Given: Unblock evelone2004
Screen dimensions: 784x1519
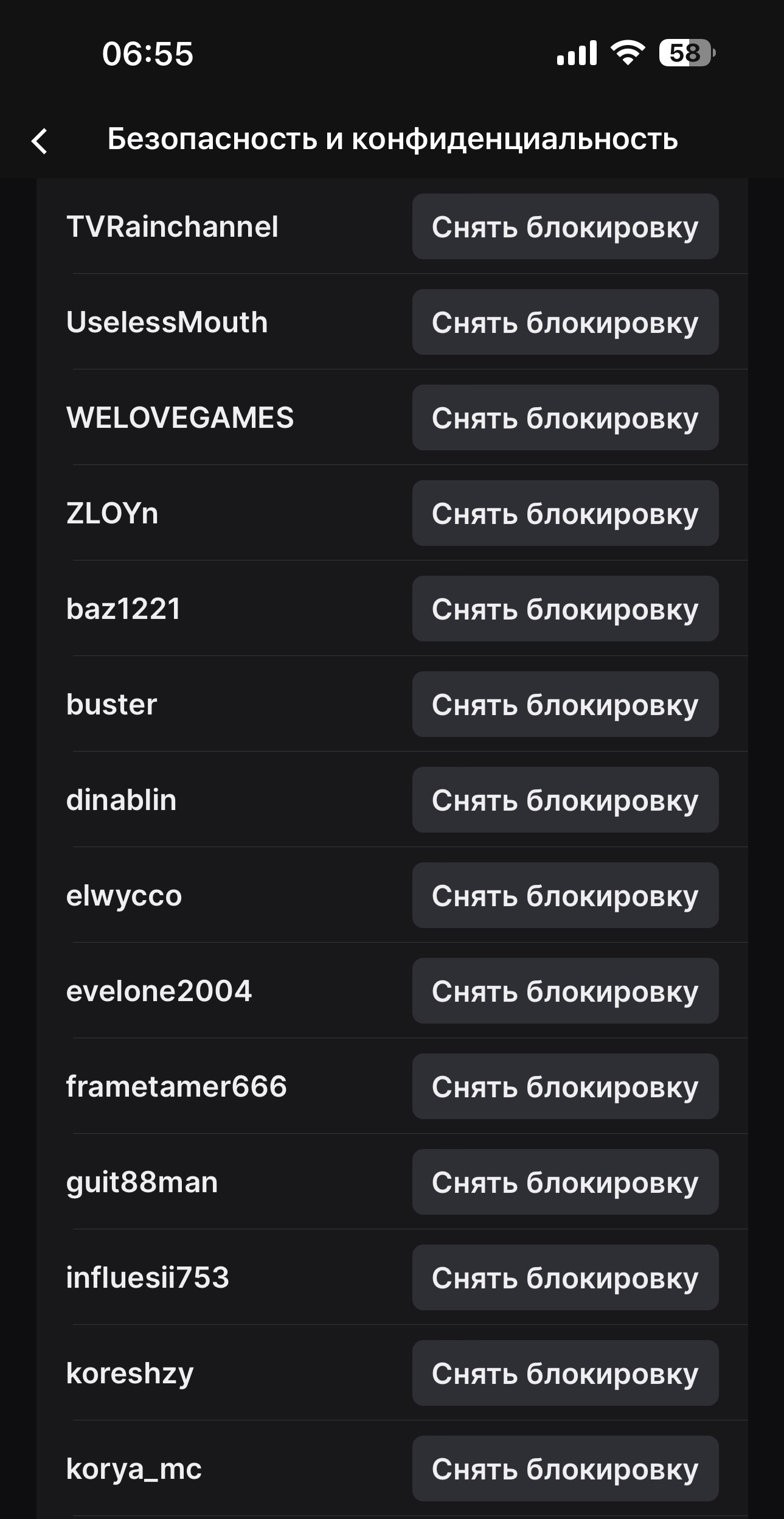Looking at the screenshot, I should click(565, 991).
